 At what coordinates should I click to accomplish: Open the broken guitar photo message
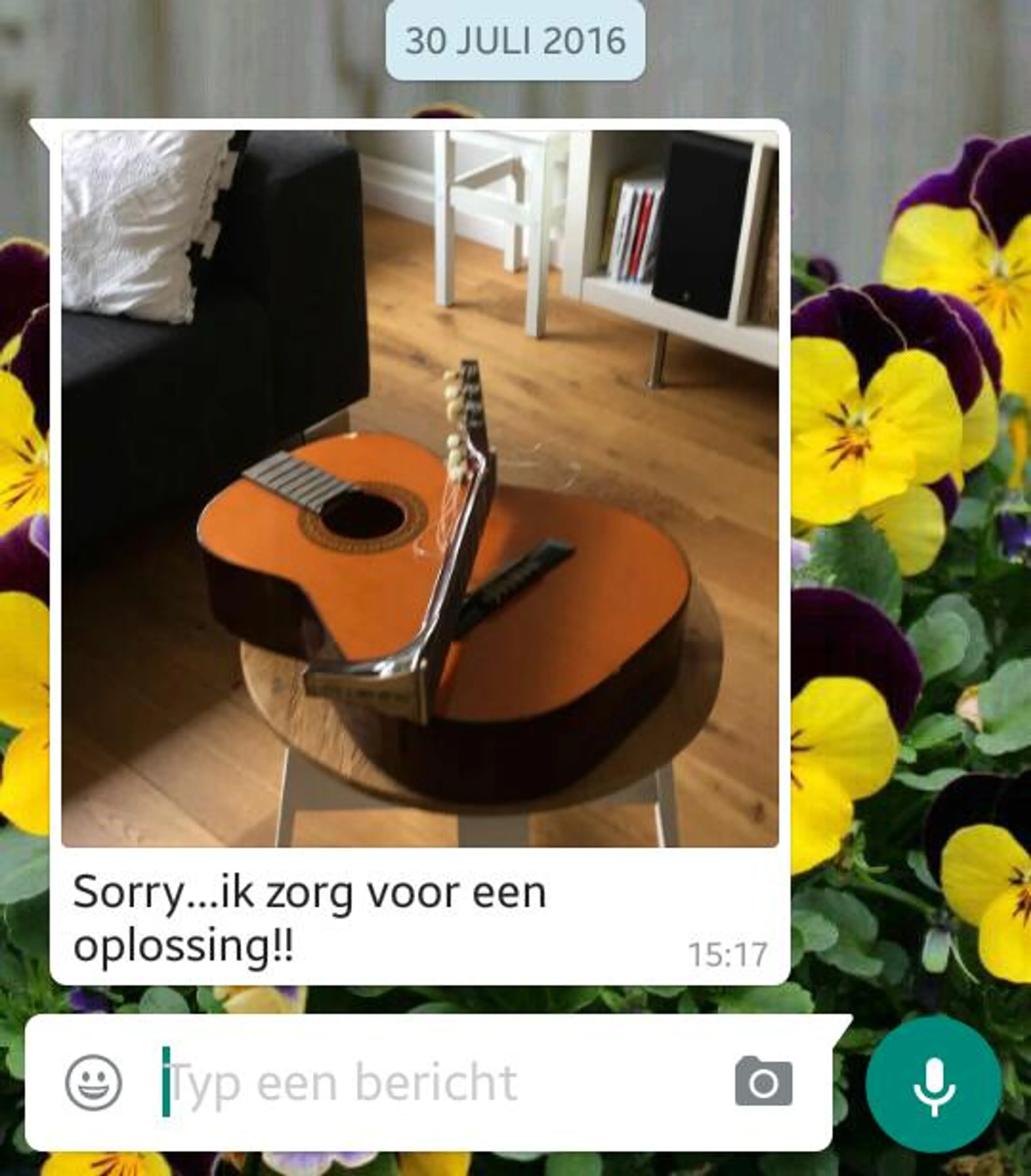[x=420, y=489]
